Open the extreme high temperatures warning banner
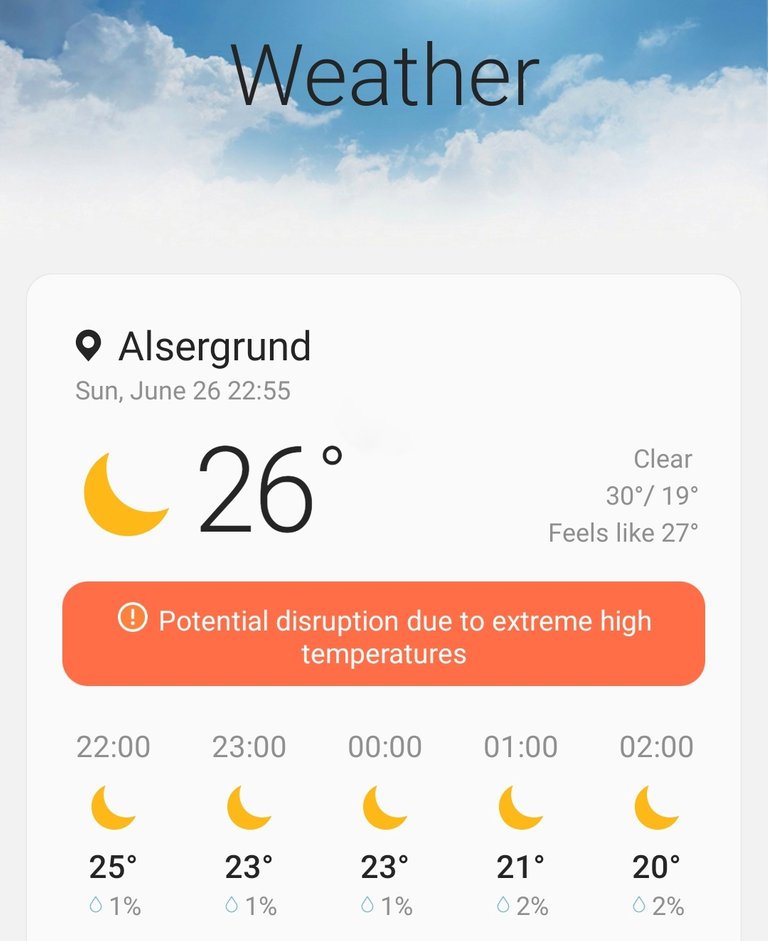This screenshot has height=941, width=768. (x=384, y=634)
